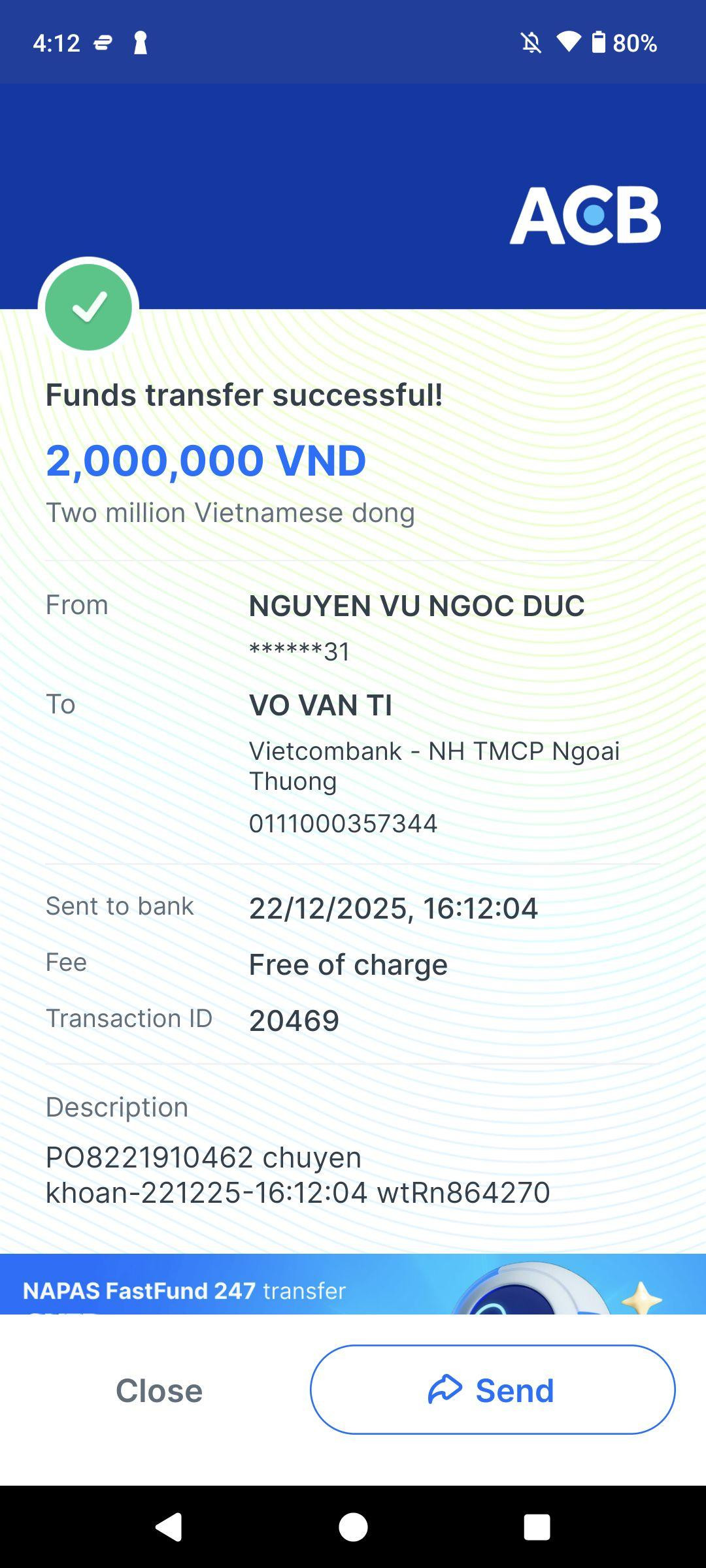Go back using the system back button
Viewport: 706px width, 1568px height.
point(169,1527)
